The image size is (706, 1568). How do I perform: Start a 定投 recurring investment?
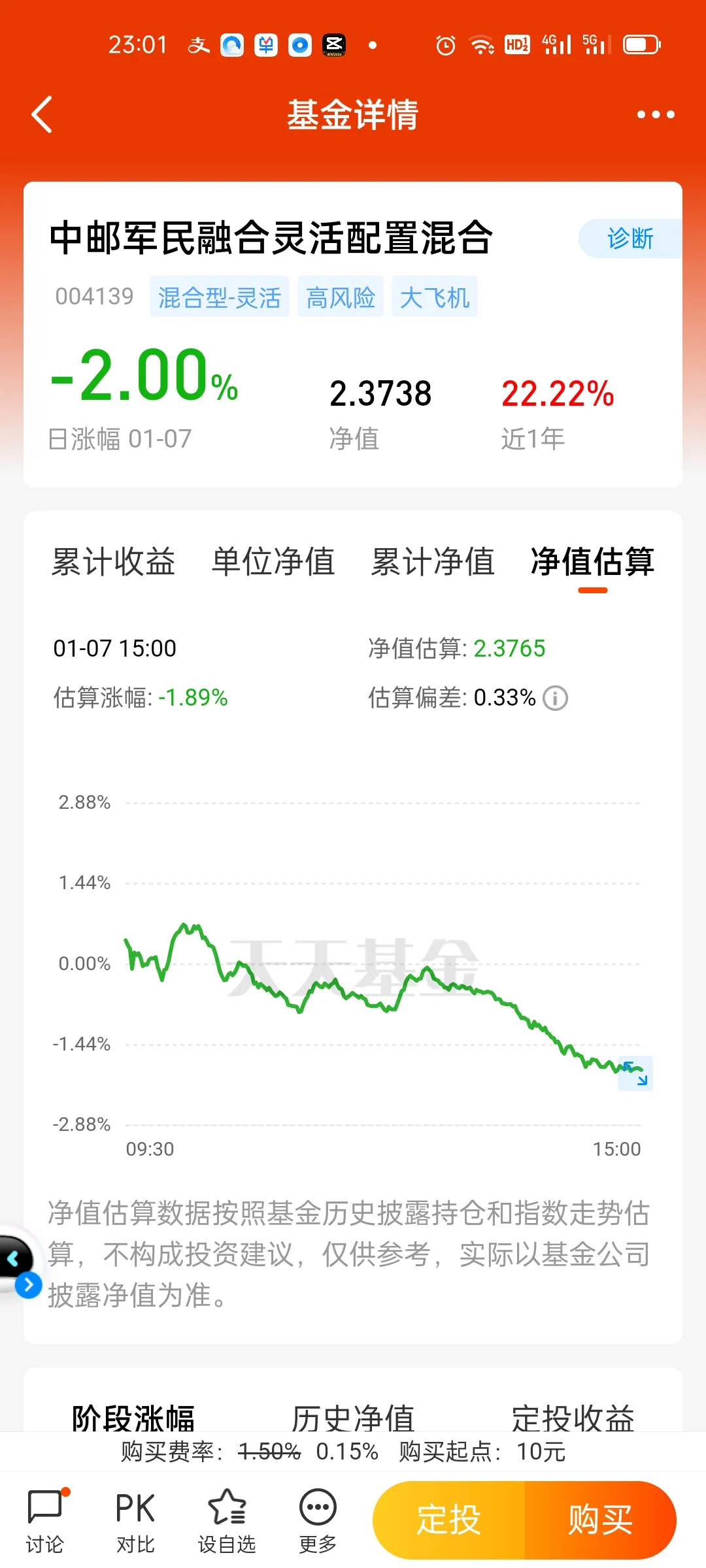click(x=449, y=1520)
